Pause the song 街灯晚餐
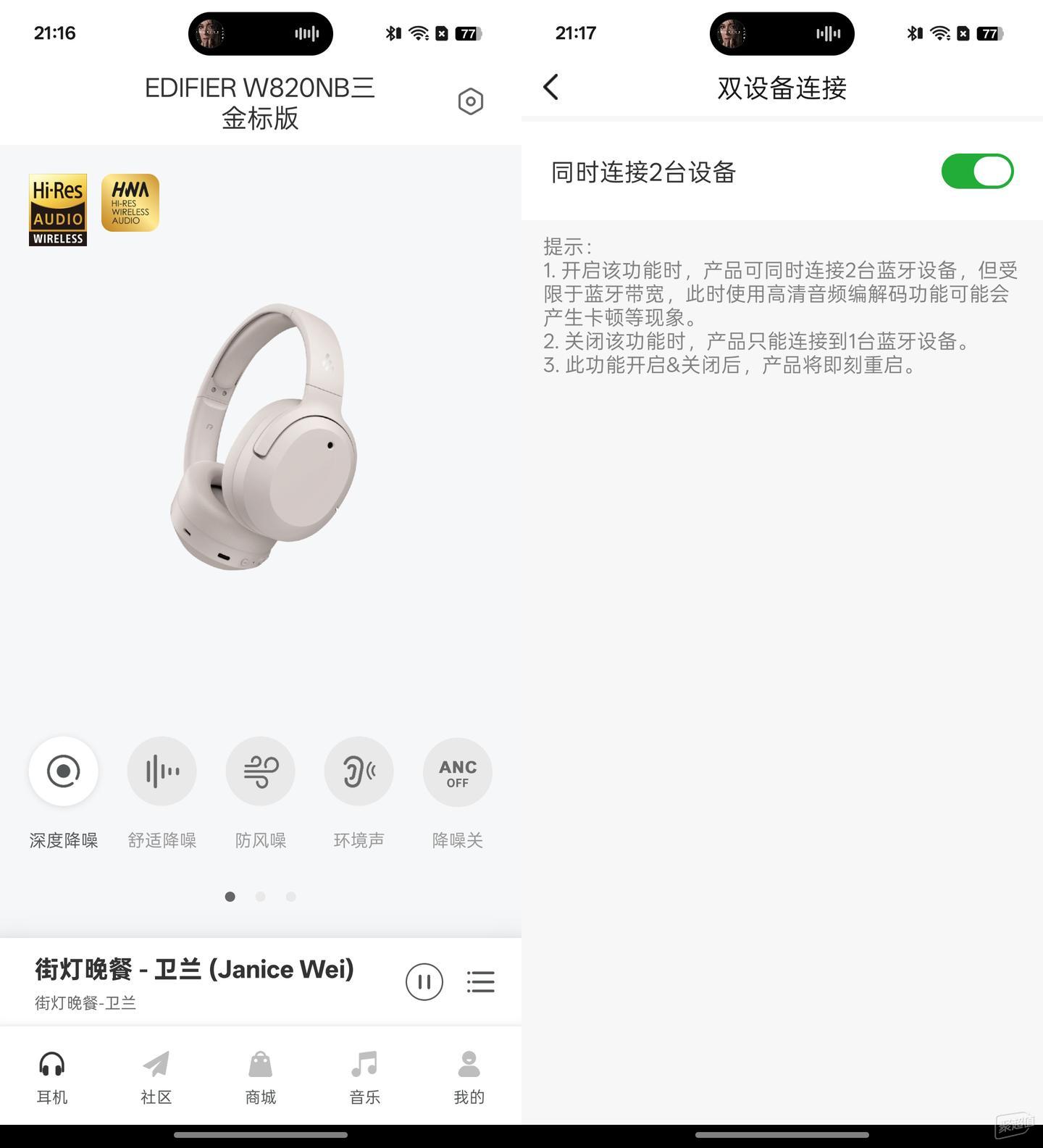 [x=424, y=982]
